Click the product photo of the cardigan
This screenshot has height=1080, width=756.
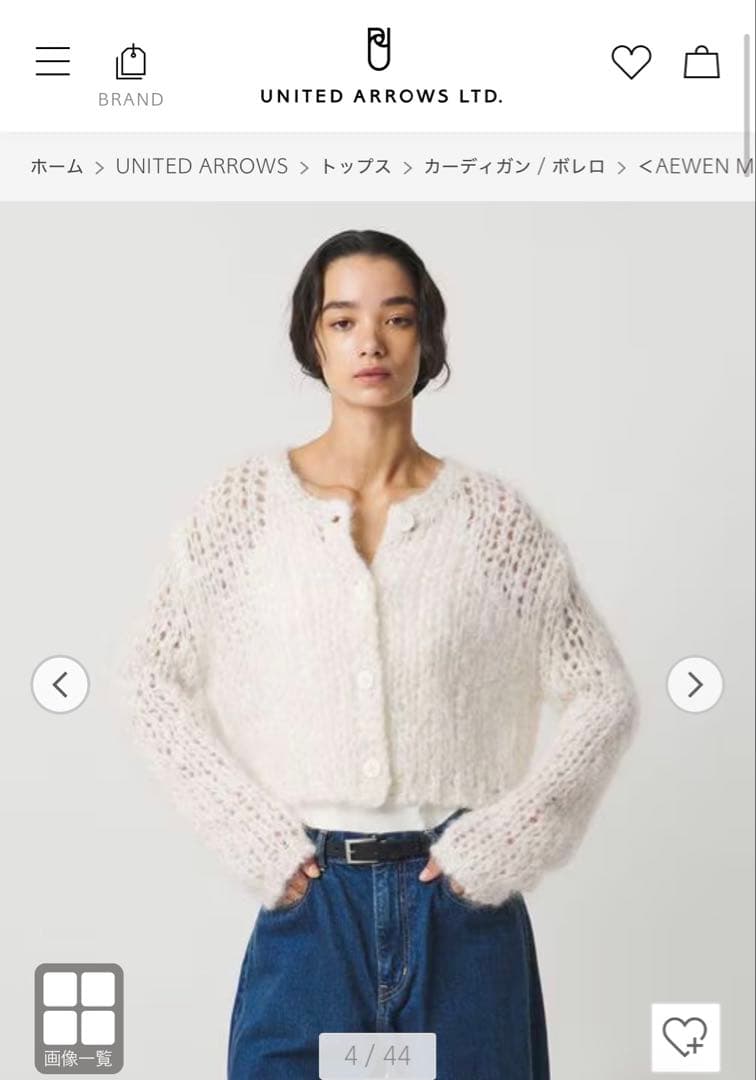378,620
